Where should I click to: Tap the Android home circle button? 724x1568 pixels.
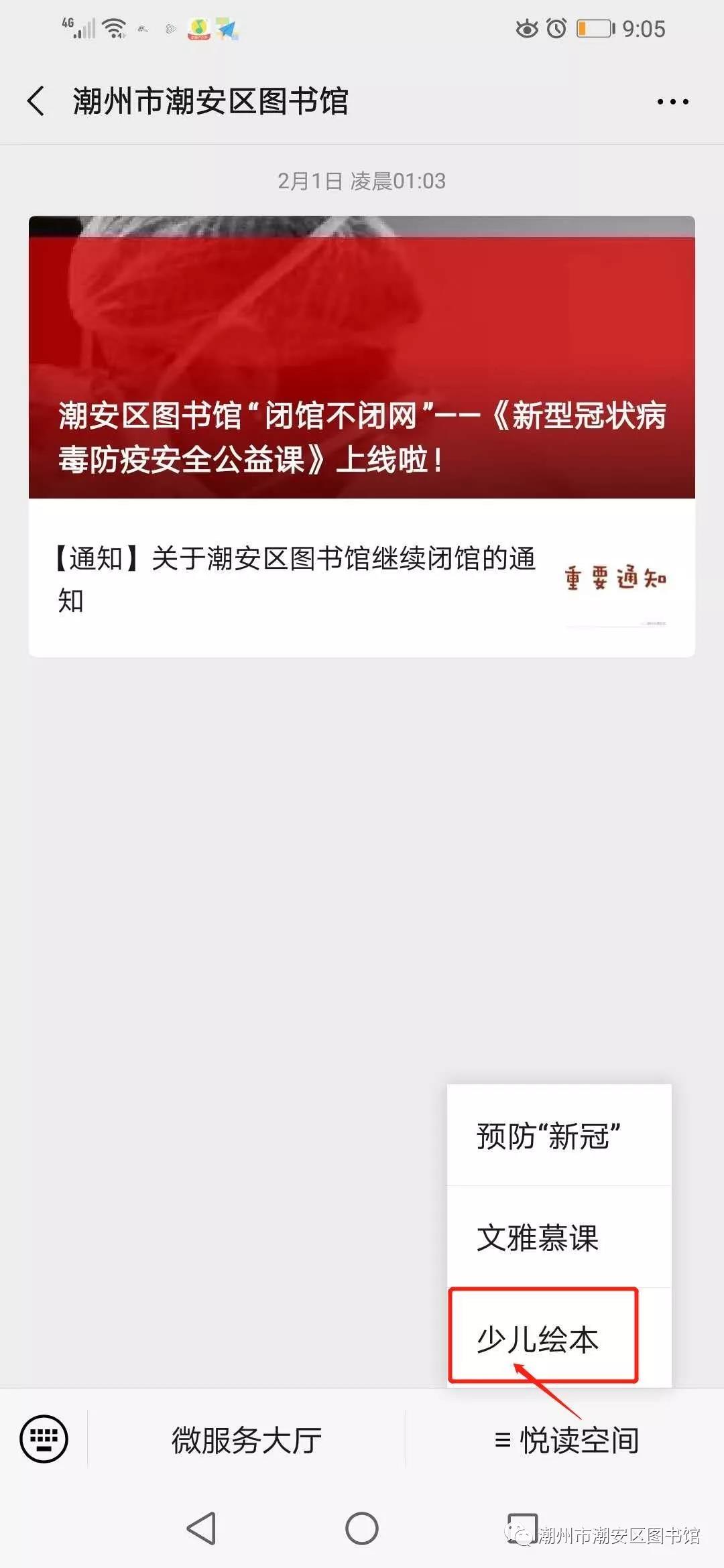[362, 1526]
